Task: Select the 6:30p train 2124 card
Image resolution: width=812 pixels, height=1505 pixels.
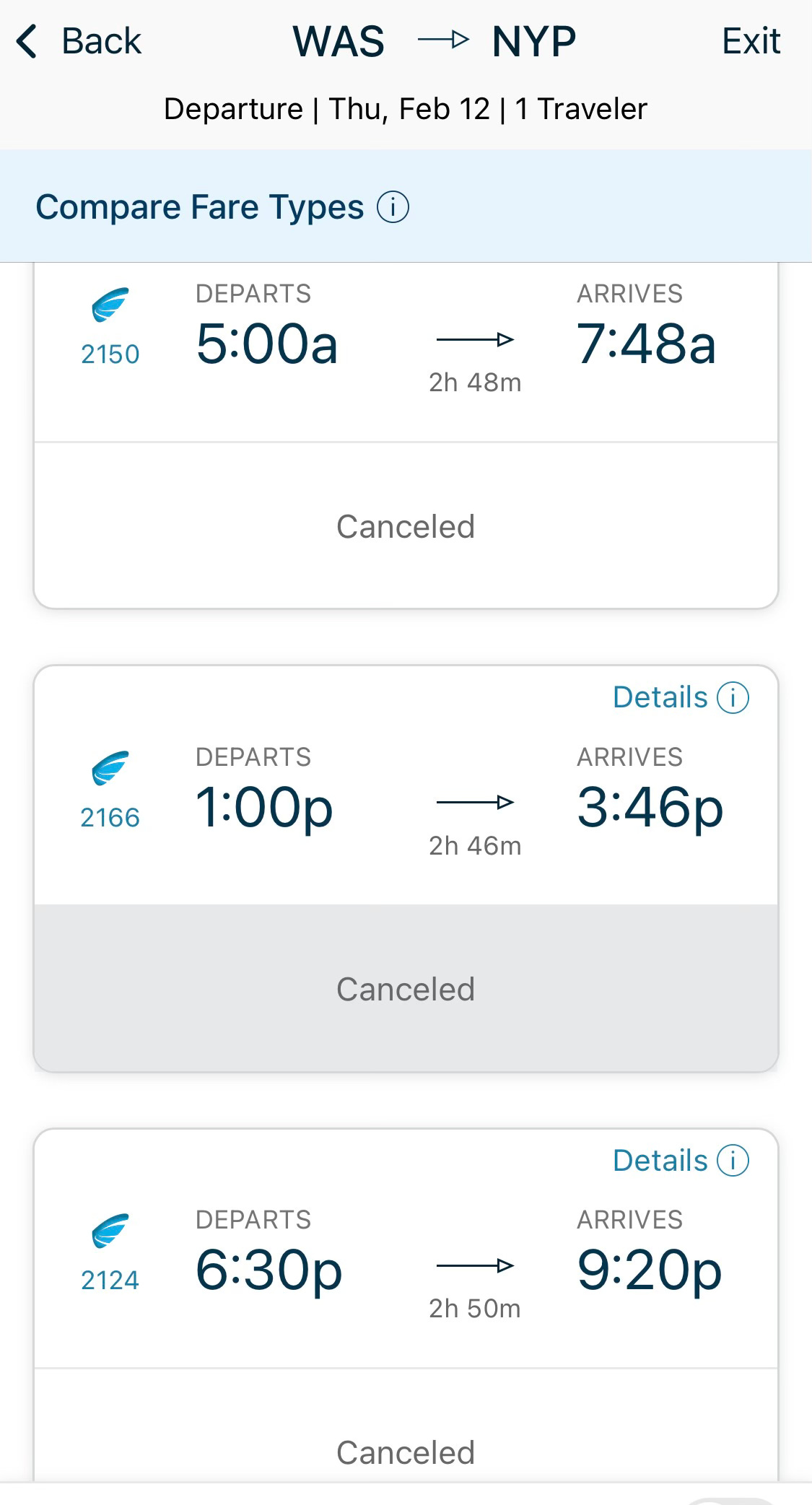Action: pos(406,1270)
